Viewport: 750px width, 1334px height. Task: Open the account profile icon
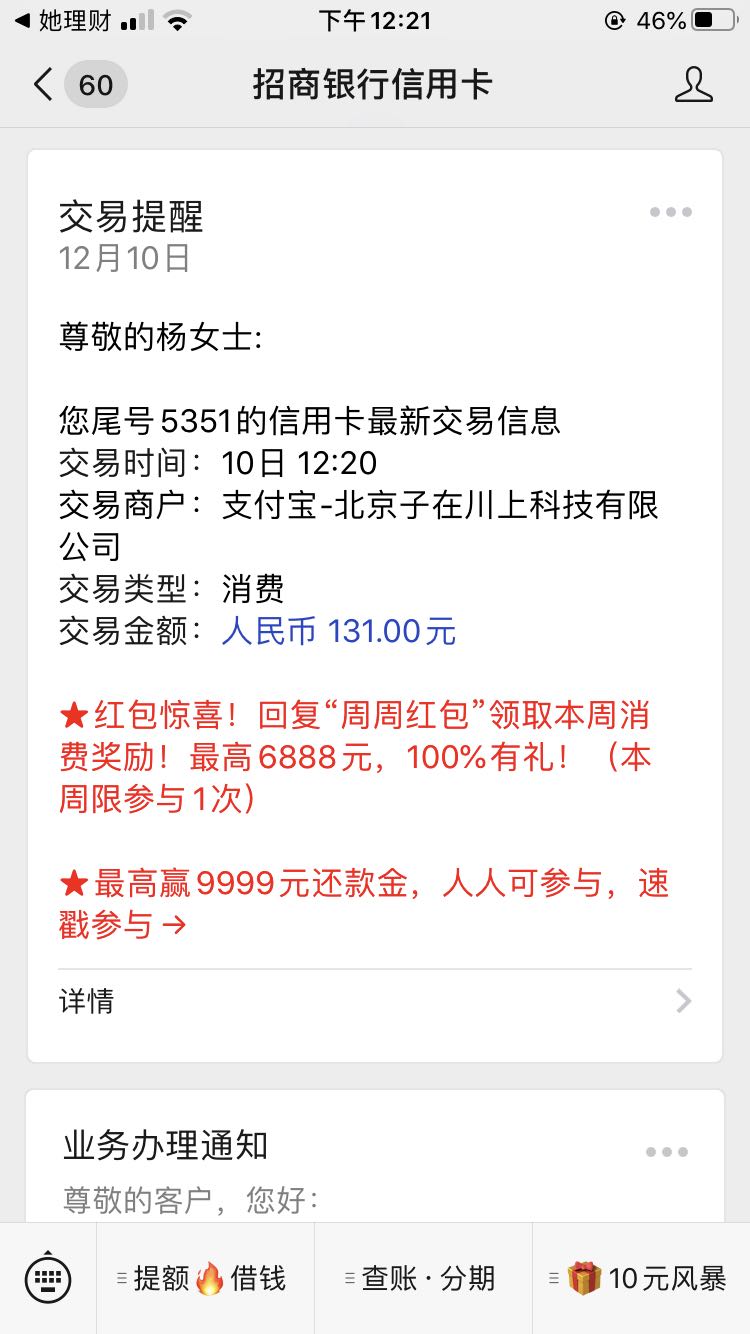[694, 85]
